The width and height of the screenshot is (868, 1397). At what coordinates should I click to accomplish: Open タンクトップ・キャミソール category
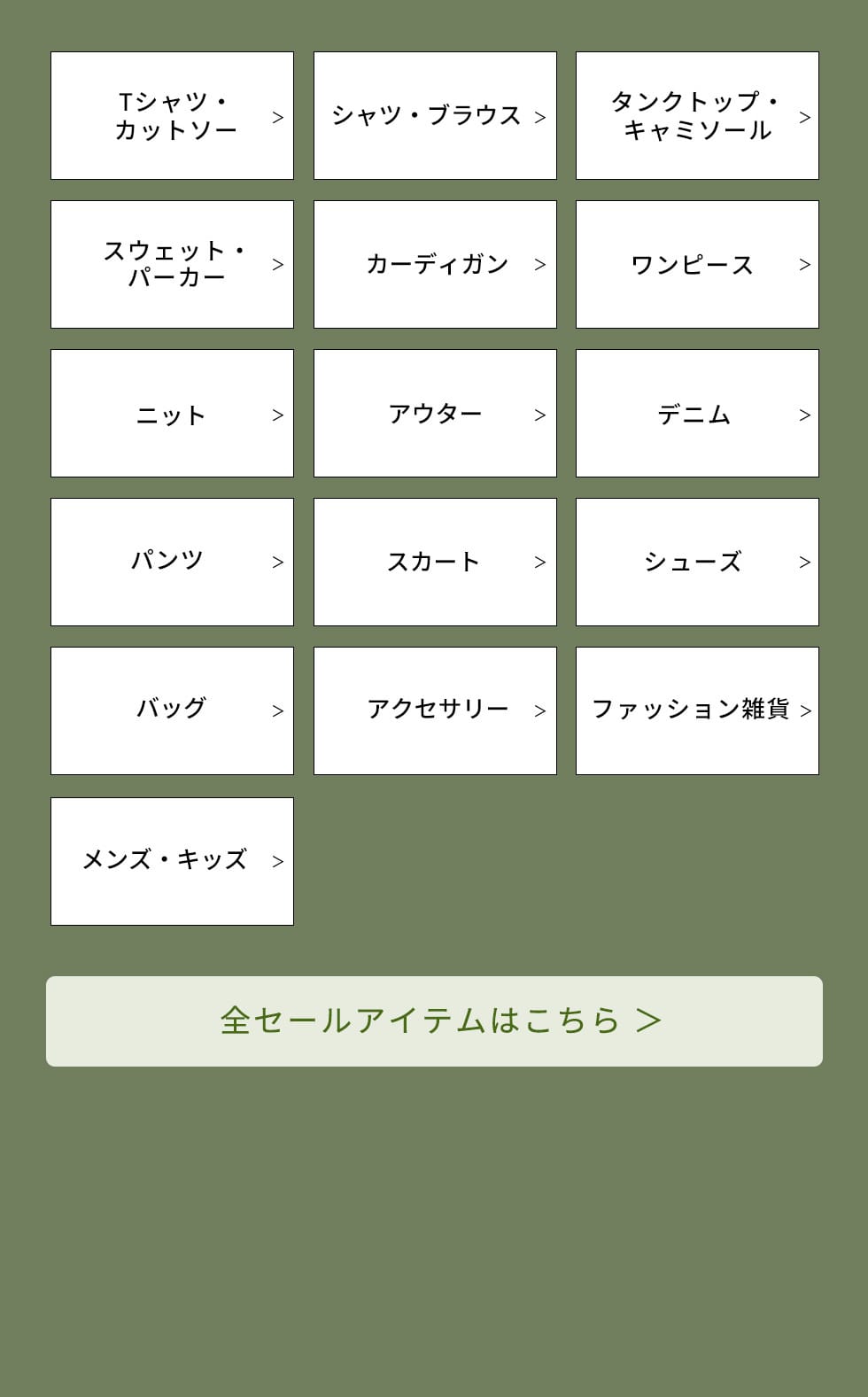pos(697,116)
